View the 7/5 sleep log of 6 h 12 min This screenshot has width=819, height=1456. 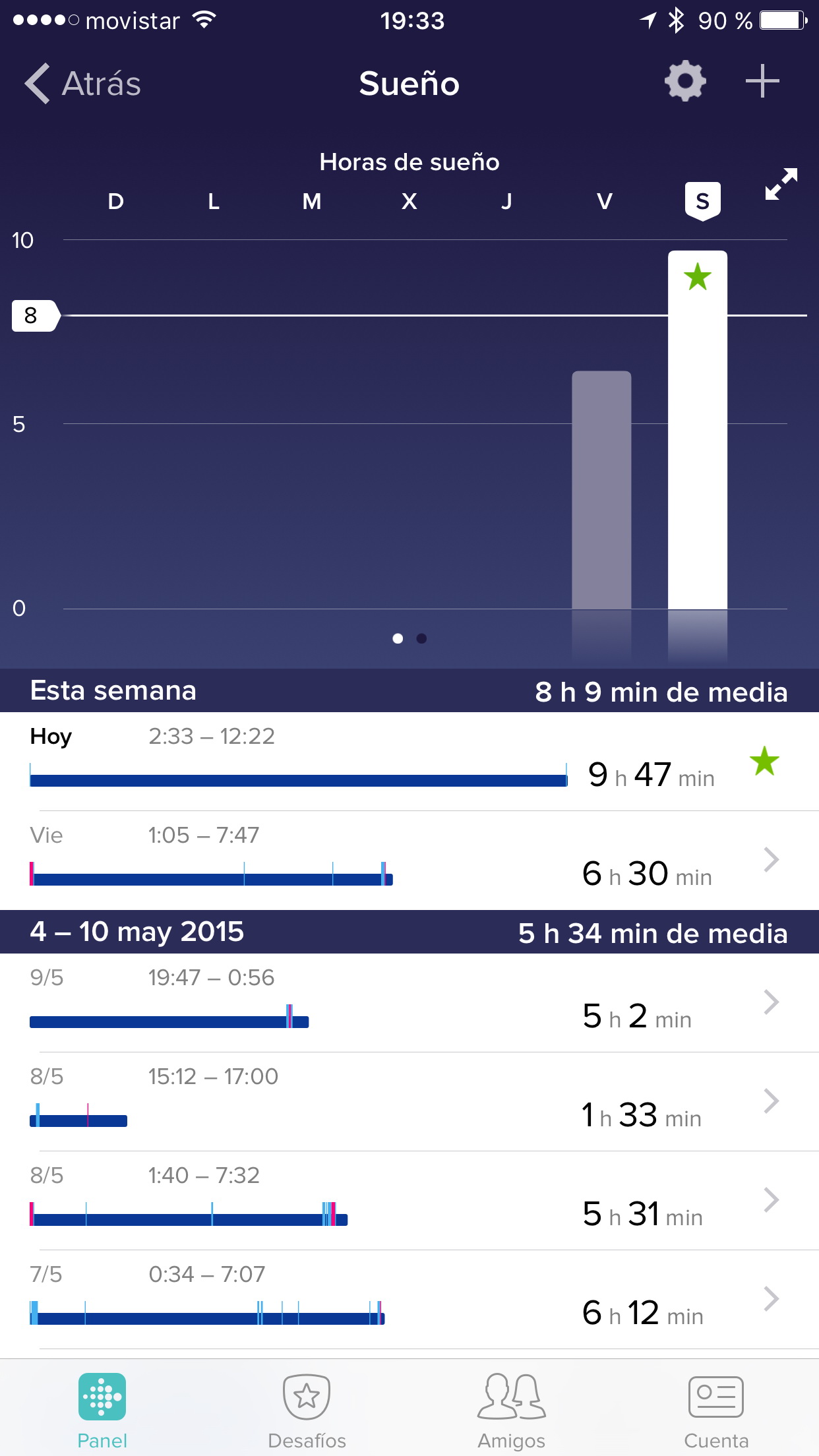click(x=409, y=1300)
